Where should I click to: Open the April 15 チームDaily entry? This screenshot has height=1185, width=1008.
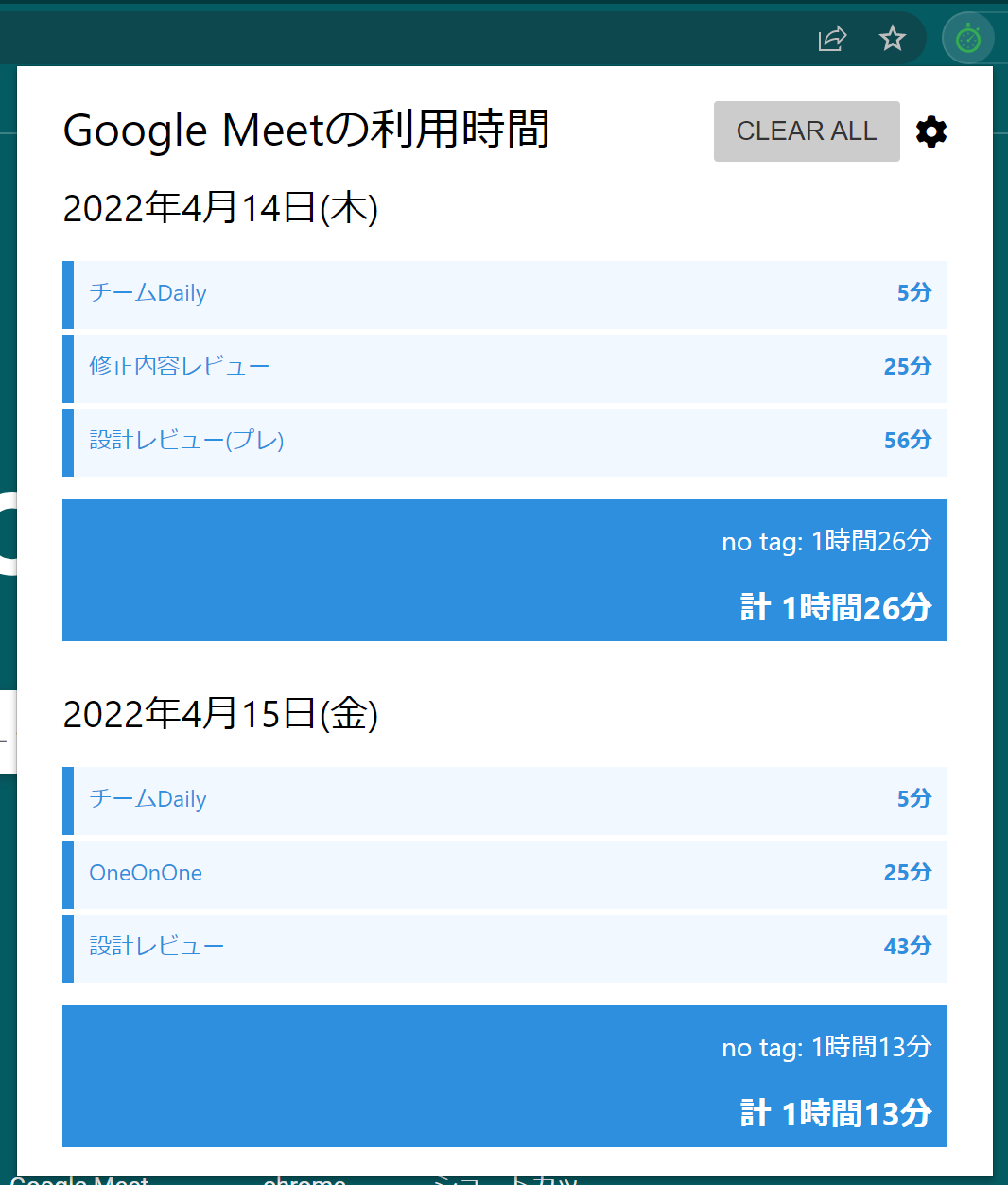pyautogui.click(x=505, y=800)
